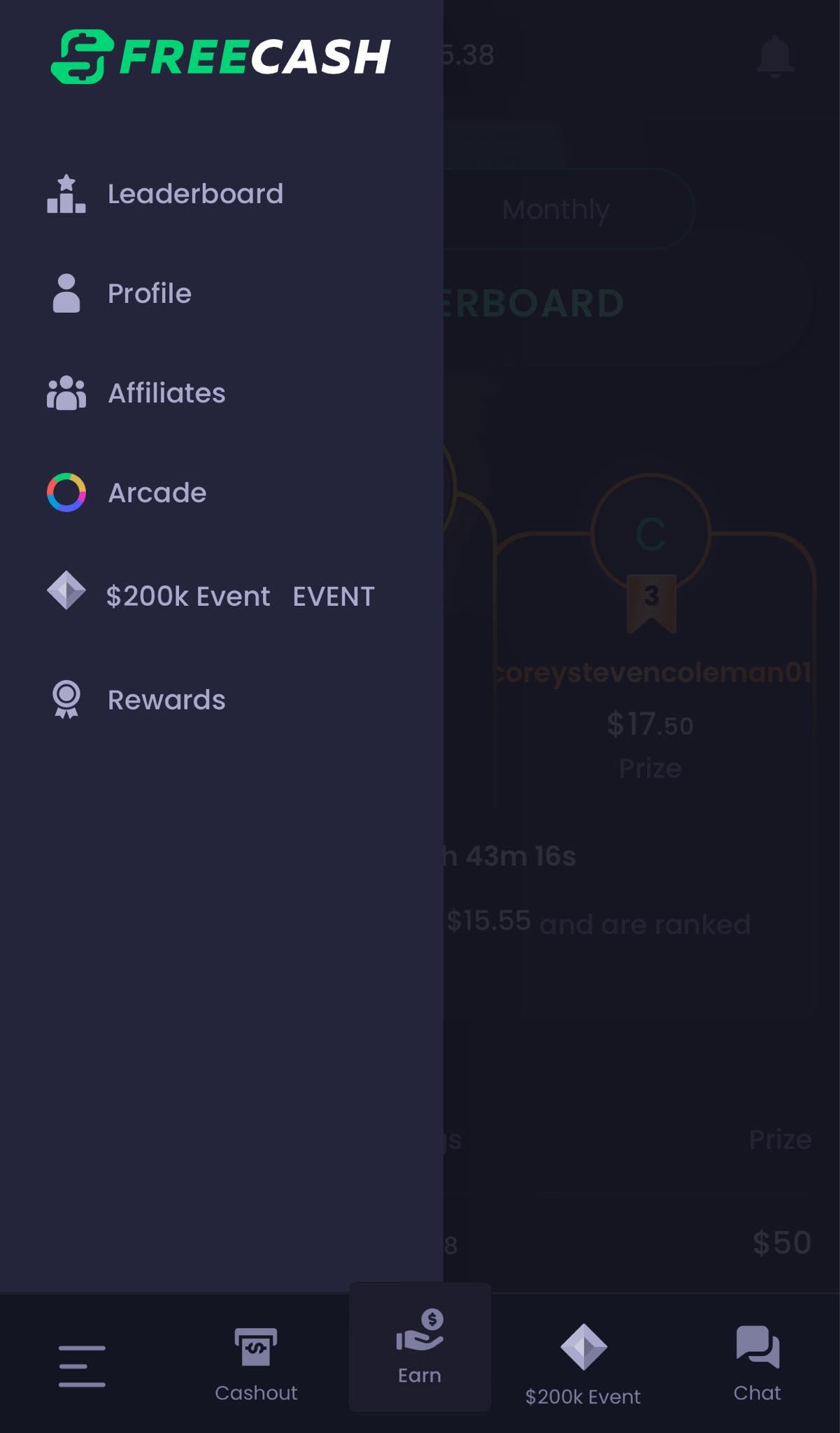
Task: Select the Leaderboard podium icon
Action: (66, 194)
